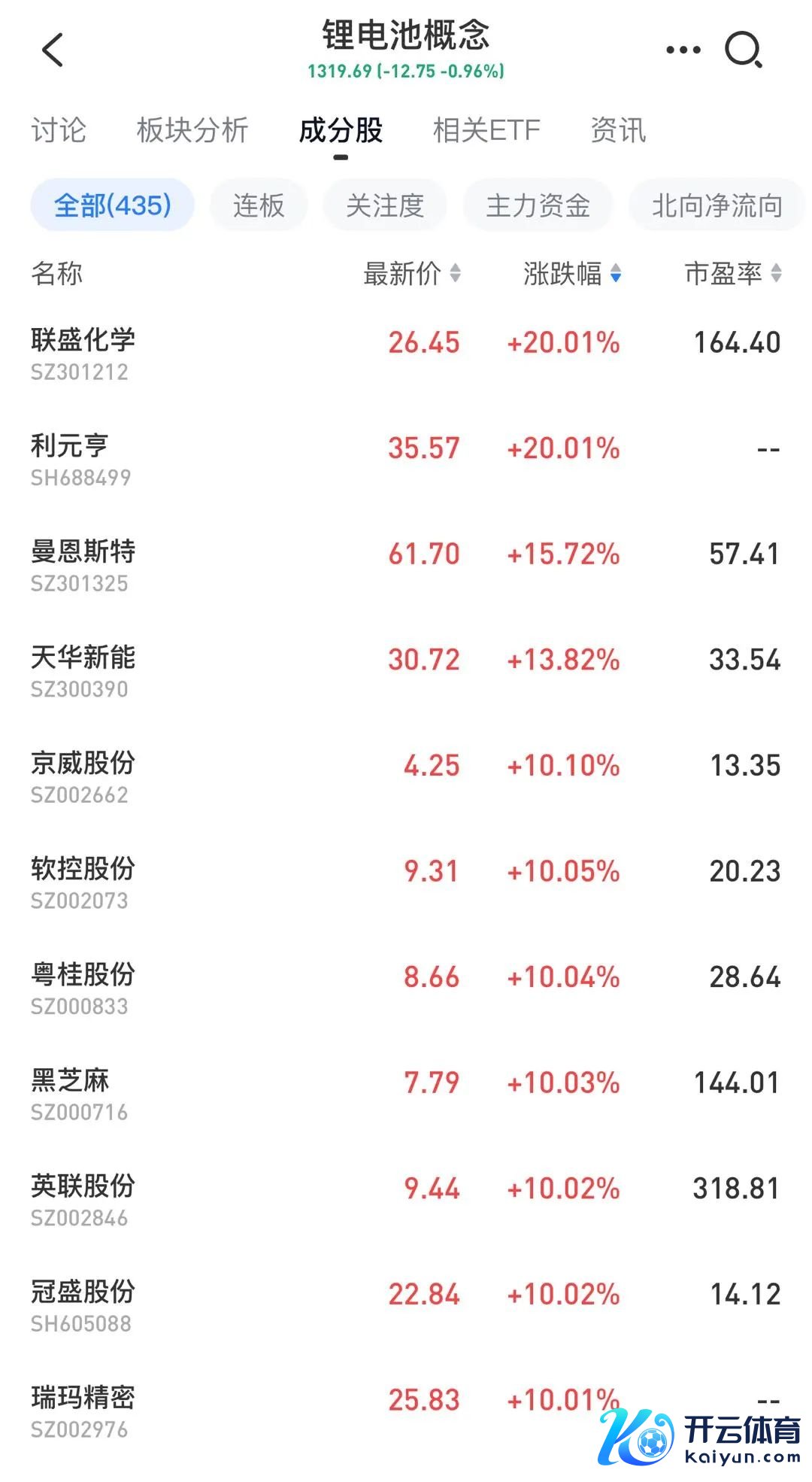Select the 主力资金 filter chip

coord(538,205)
